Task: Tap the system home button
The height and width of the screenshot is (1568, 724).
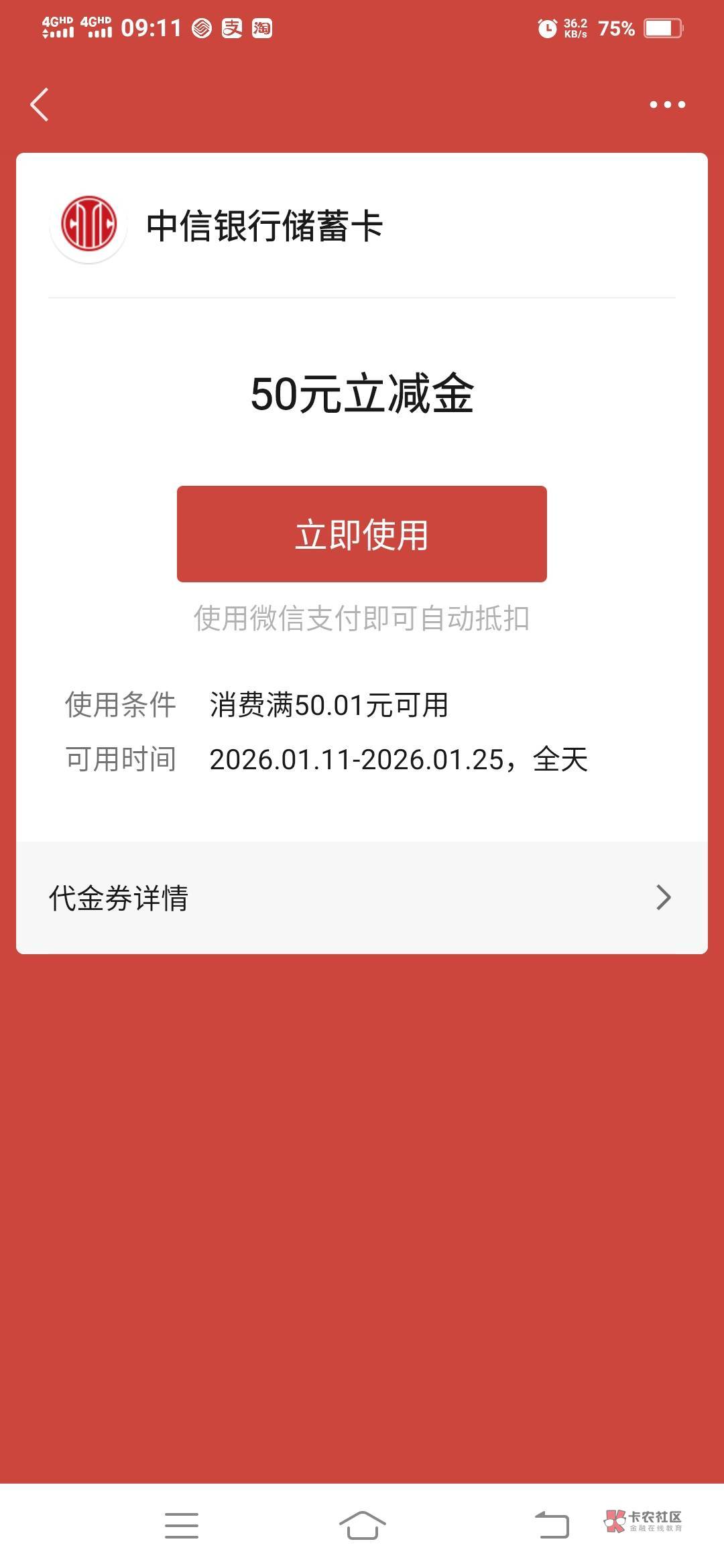Action: 362,1526
